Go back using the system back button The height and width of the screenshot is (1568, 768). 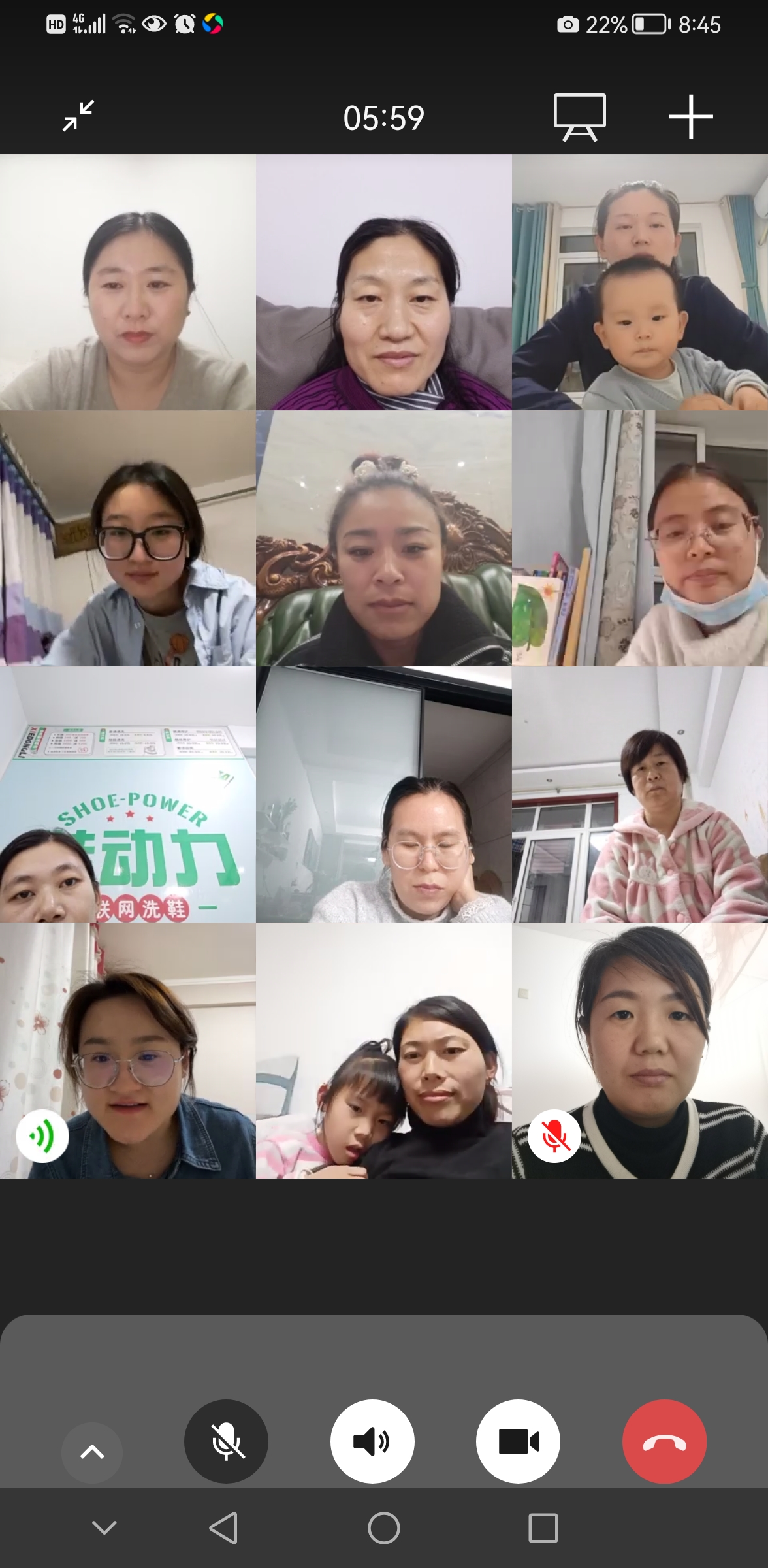point(223,1527)
